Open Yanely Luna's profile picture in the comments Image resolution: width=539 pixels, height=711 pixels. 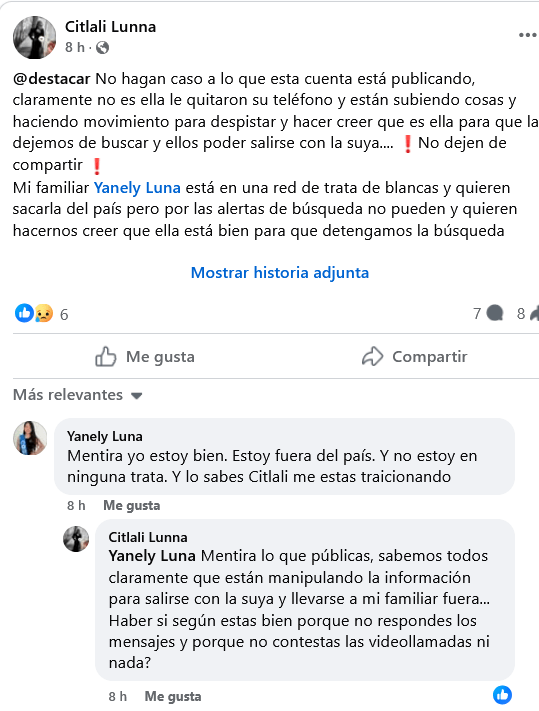30,438
